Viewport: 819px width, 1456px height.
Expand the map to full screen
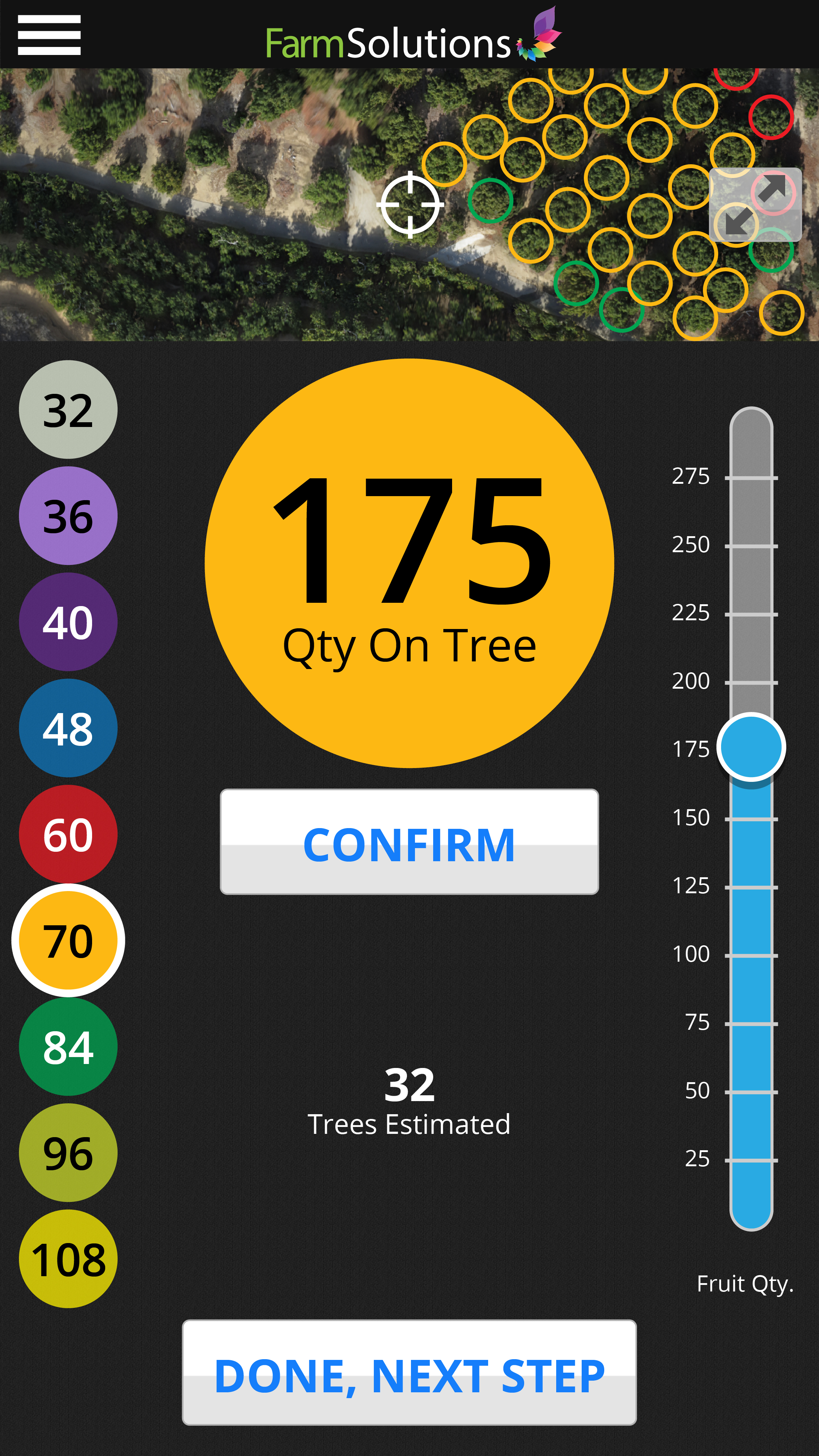pos(755,205)
